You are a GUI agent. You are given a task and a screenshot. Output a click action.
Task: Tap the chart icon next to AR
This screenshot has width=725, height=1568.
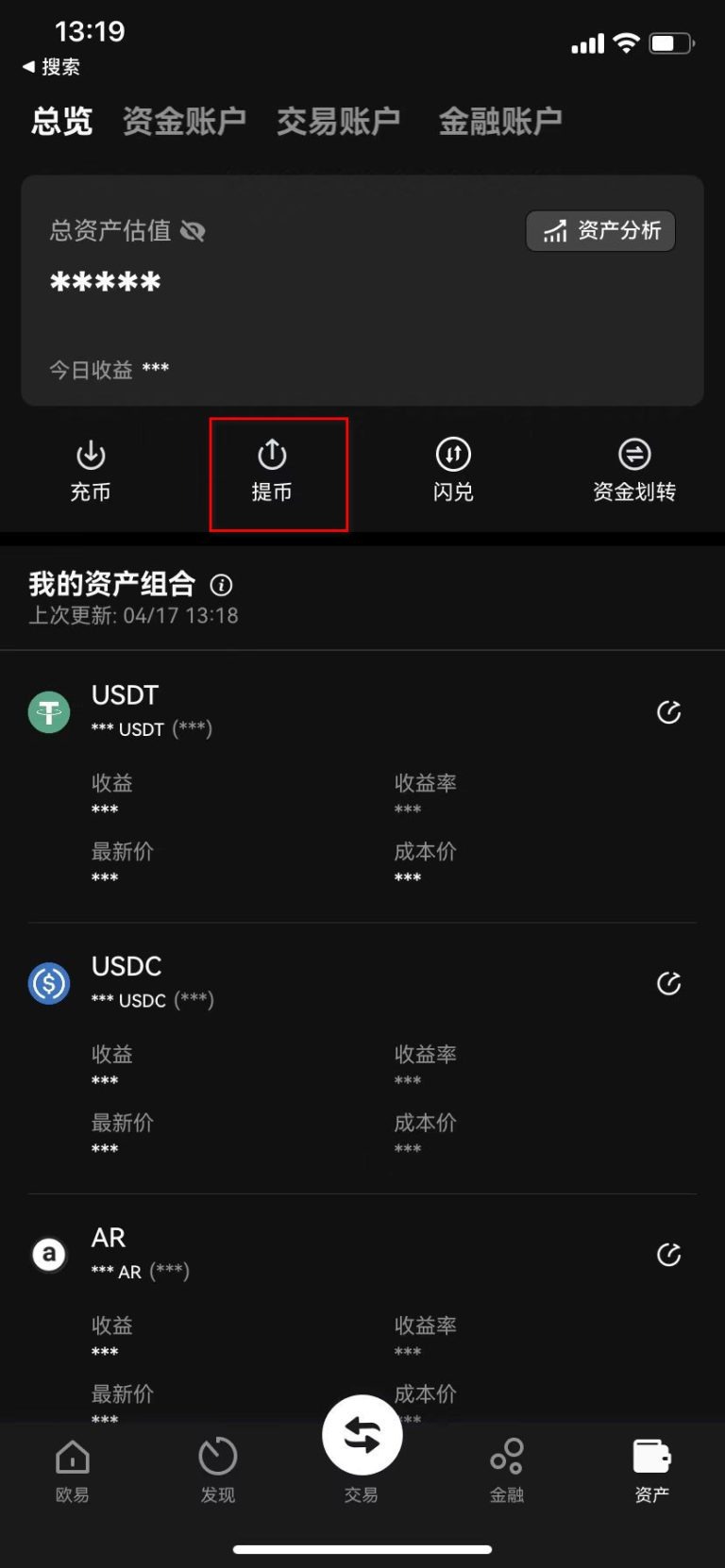(669, 1255)
